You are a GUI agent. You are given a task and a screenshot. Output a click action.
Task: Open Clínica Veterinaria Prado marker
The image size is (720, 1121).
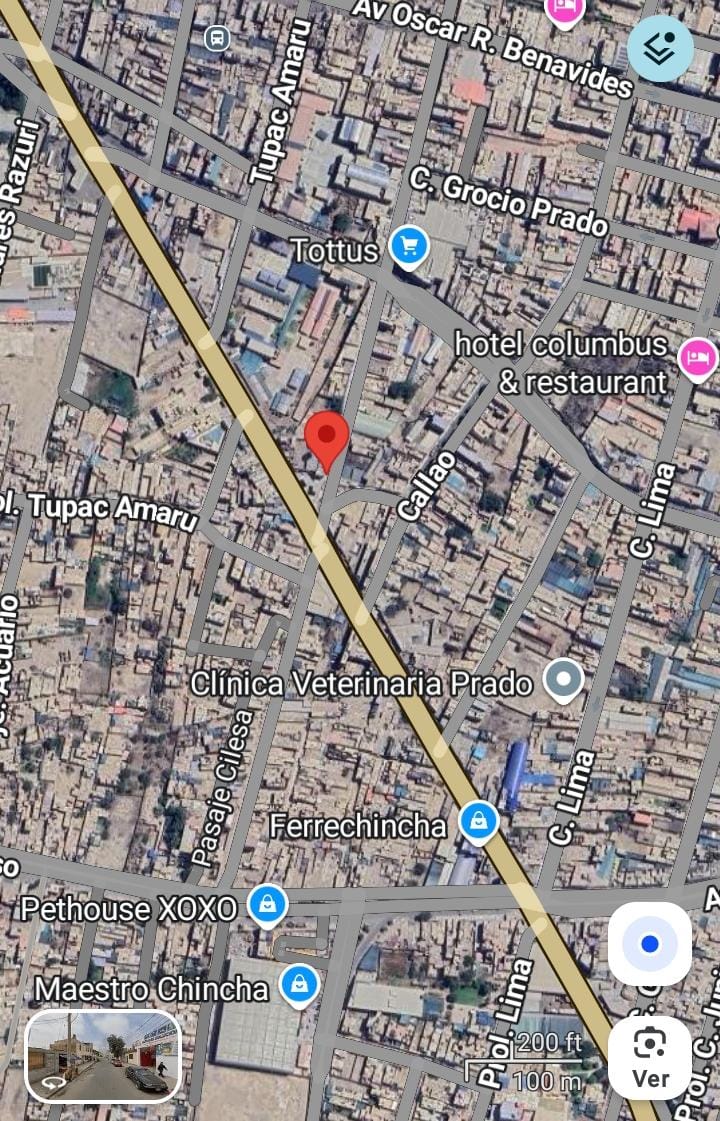[x=563, y=680]
